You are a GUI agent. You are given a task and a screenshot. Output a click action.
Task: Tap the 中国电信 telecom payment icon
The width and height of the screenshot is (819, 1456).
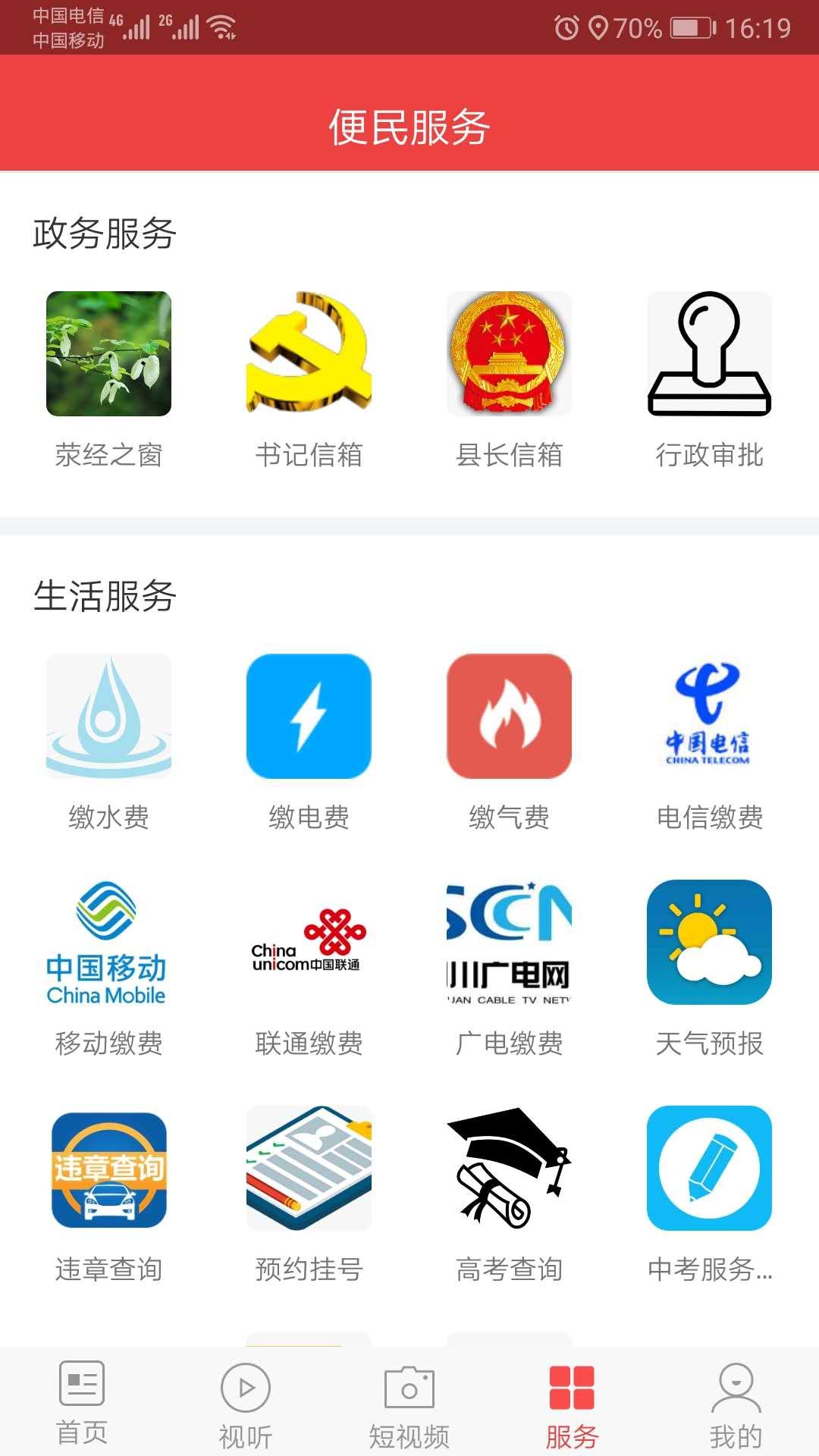coord(709,717)
